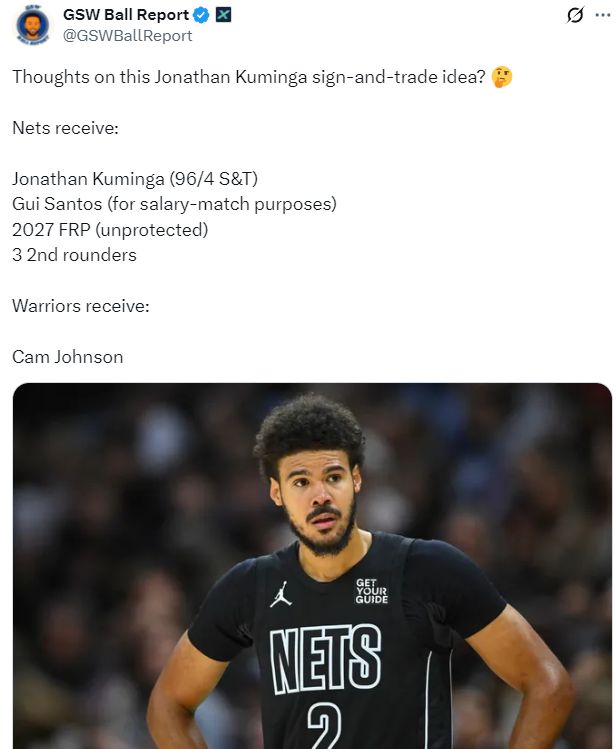Open the post overflow menu
Viewport: 616px width, 749px height.
point(604,15)
